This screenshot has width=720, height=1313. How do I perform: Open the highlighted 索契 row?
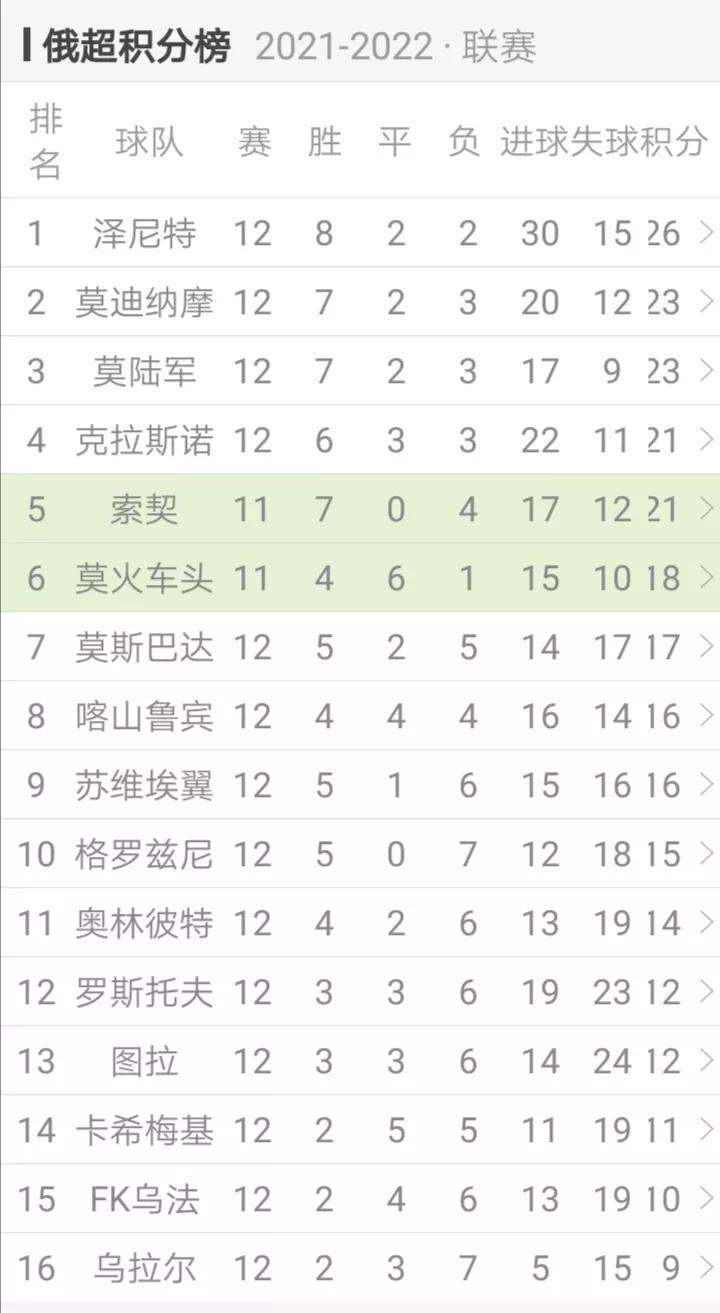[360, 509]
